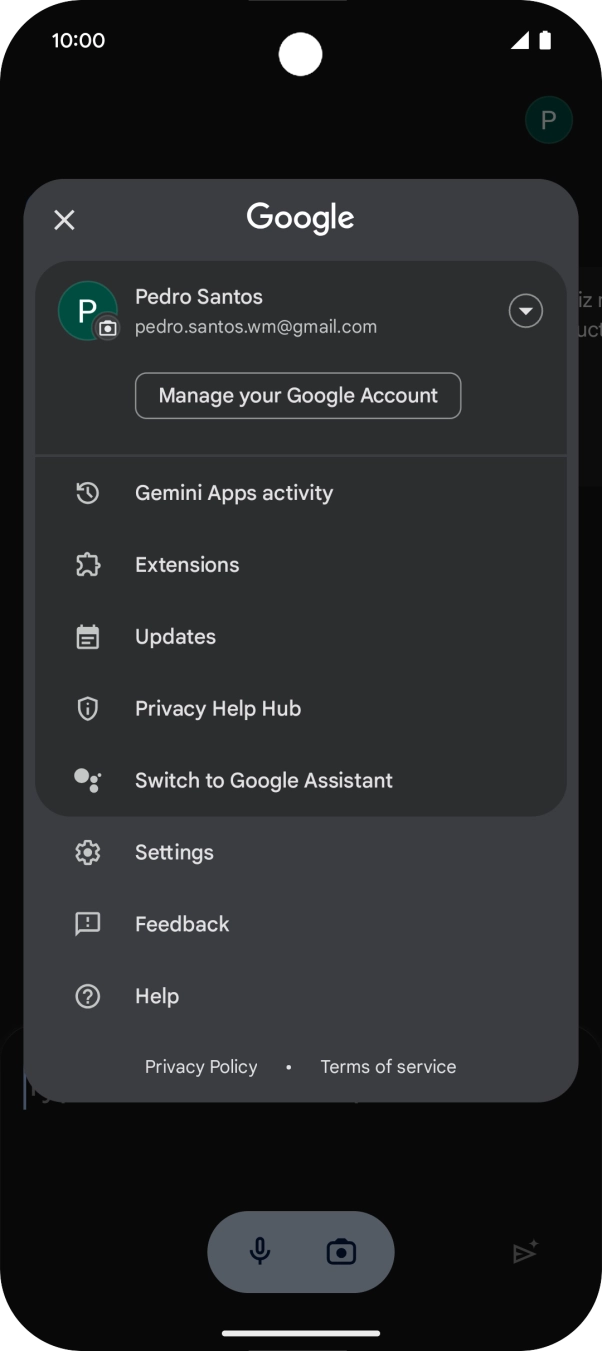Screen dimensions: 602x1351
Task: Open Privacy Help Hub
Action: coord(218,709)
